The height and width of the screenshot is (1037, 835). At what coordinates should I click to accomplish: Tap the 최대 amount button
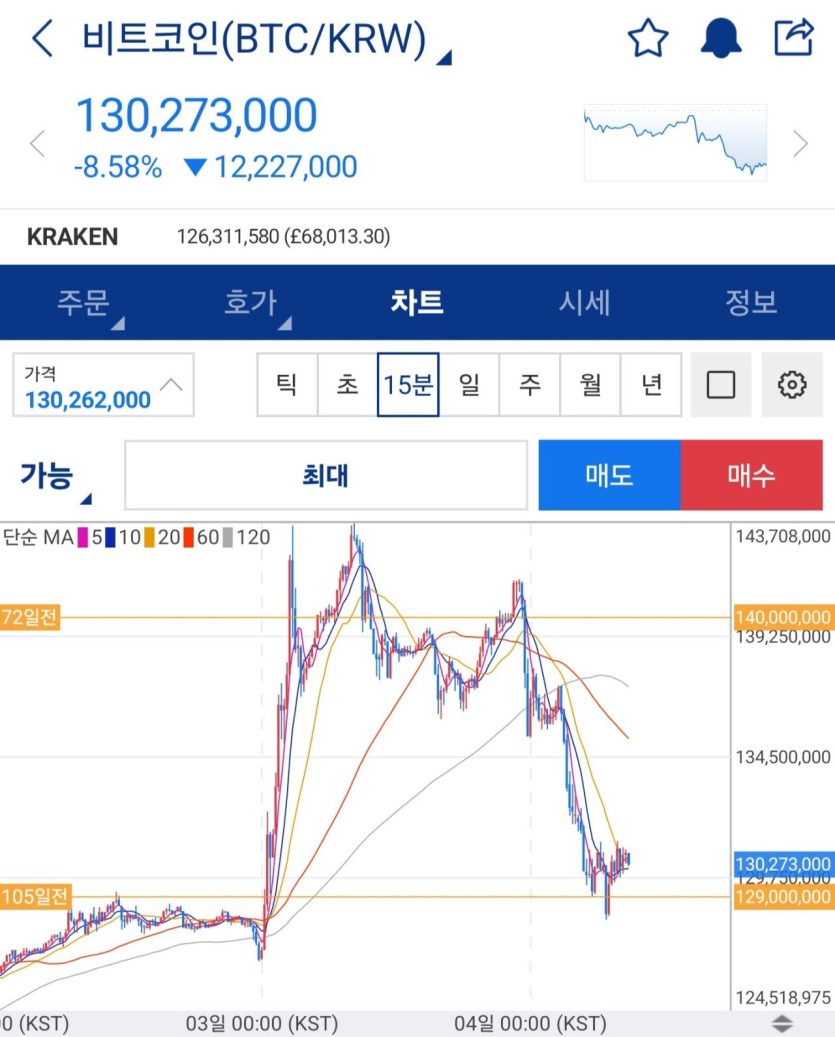(326, 476)
